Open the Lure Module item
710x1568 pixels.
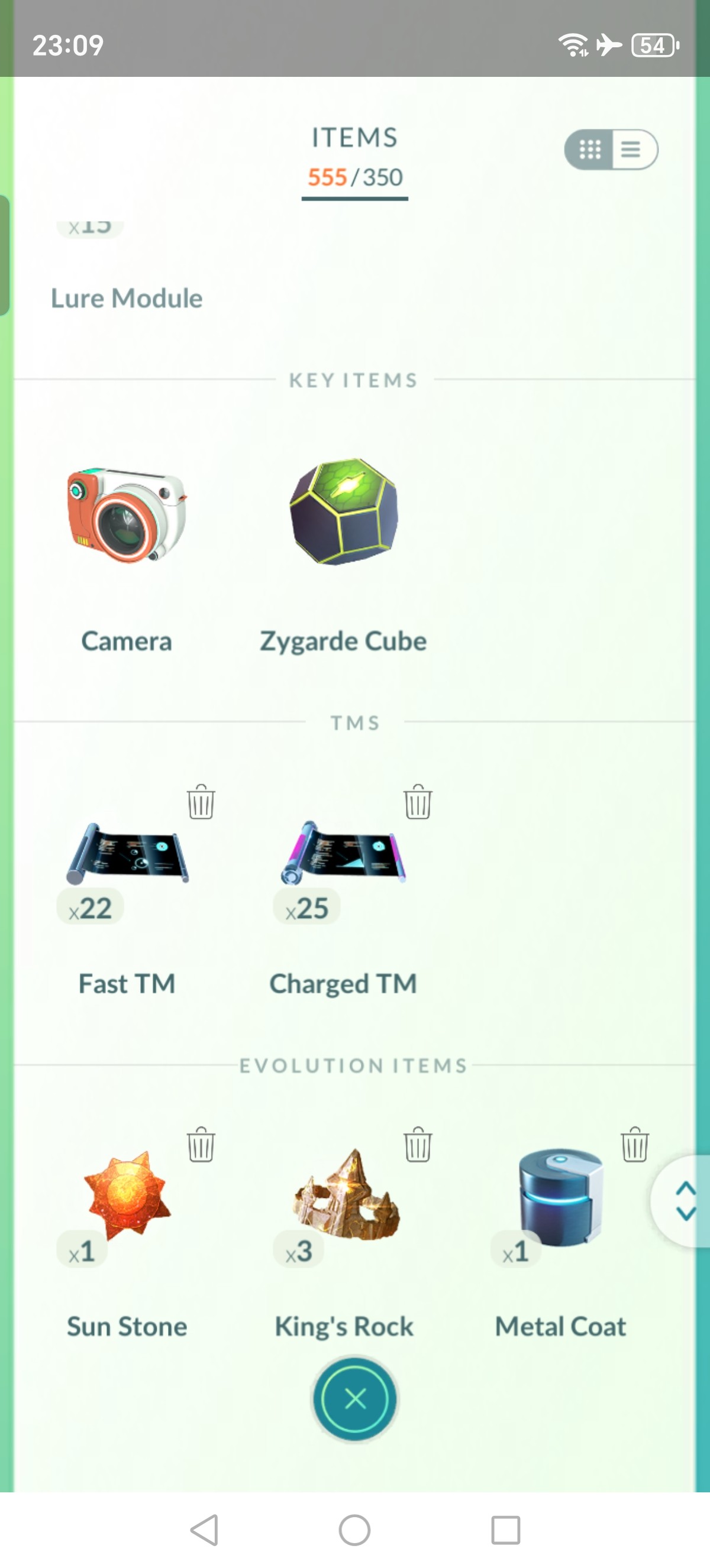click(x=127, y=298)
